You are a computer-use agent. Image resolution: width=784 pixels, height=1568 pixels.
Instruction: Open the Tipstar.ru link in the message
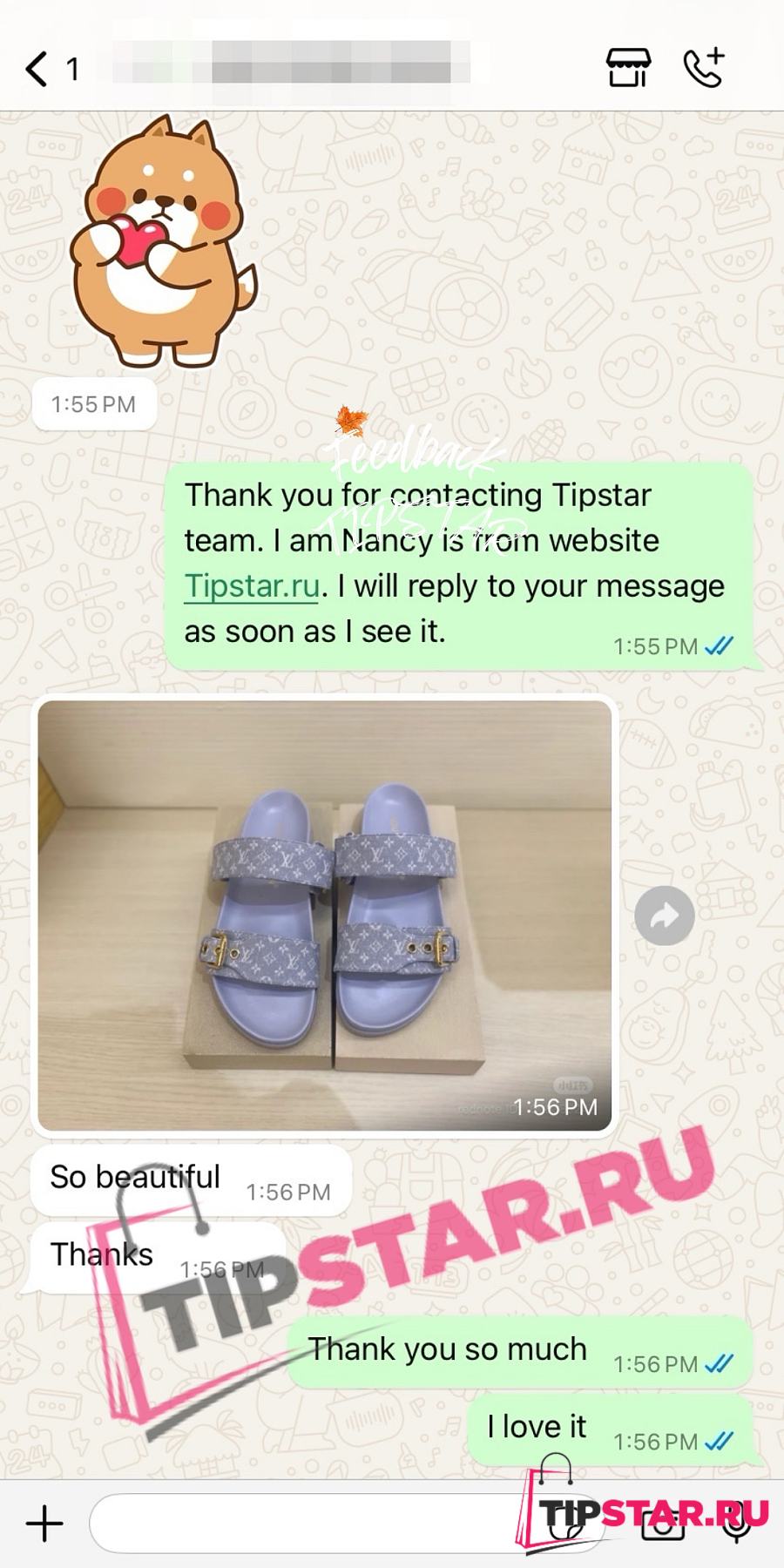(x=252, y=586)
